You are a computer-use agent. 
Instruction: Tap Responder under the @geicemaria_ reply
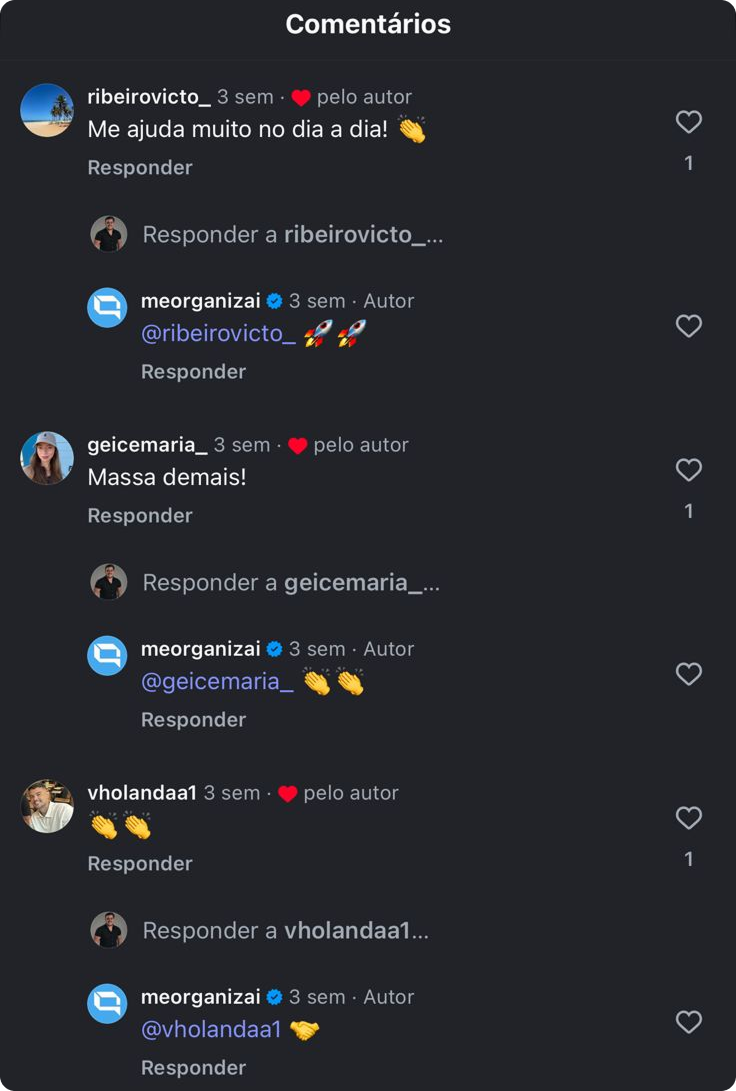tap(193, 720)
